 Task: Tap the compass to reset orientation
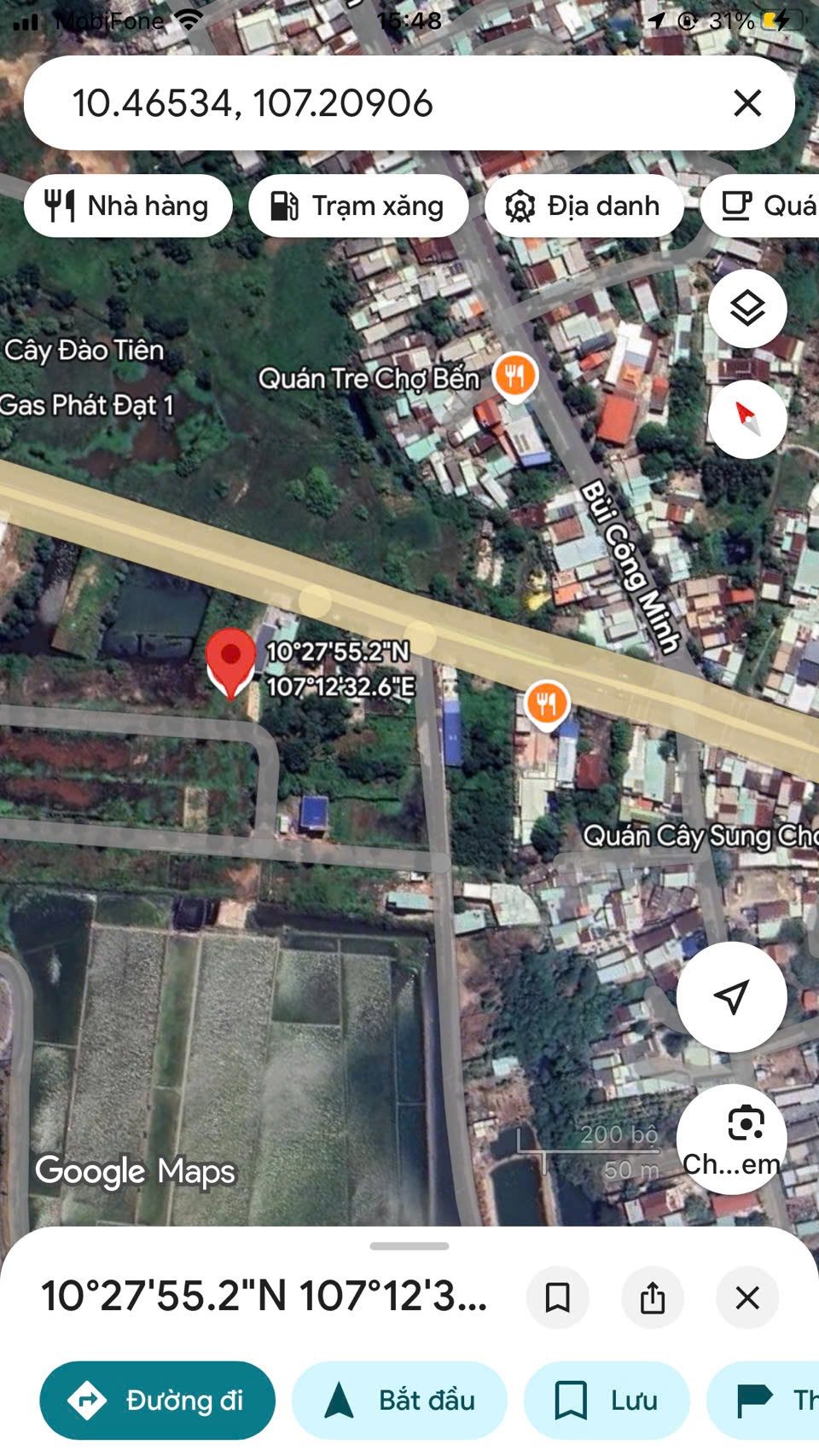tap(747, 419)
